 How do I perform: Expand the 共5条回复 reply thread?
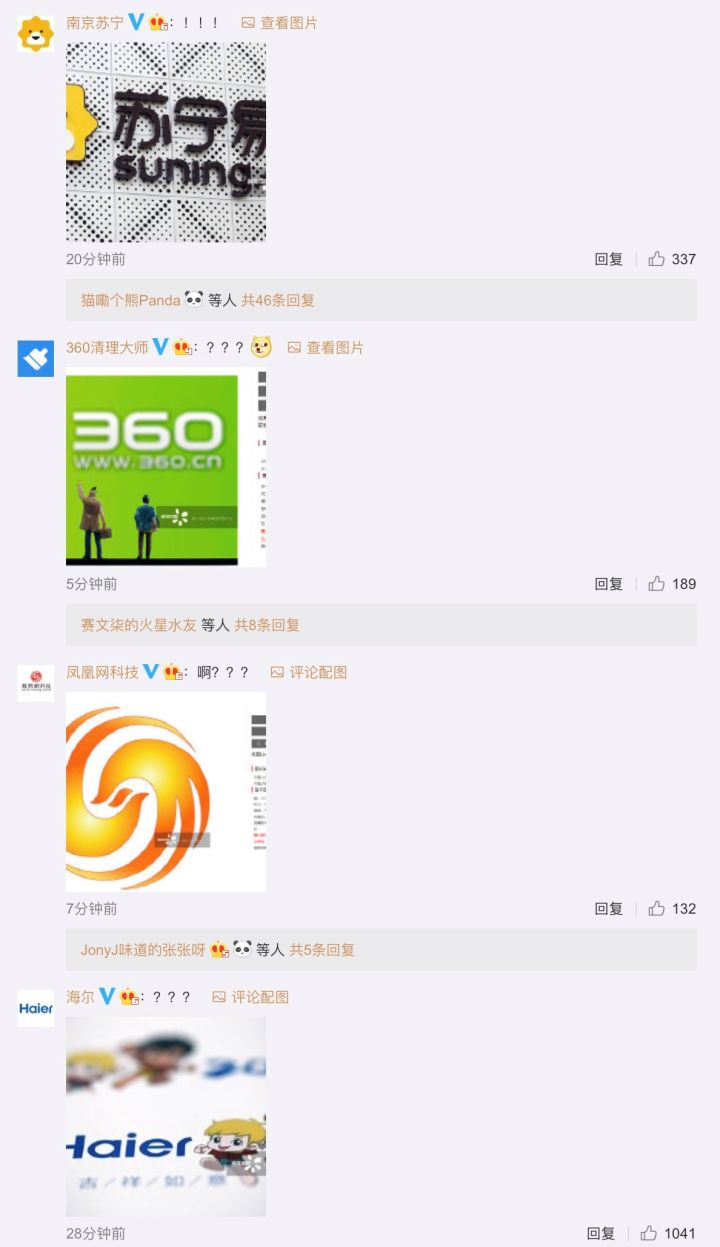(322, 950)
